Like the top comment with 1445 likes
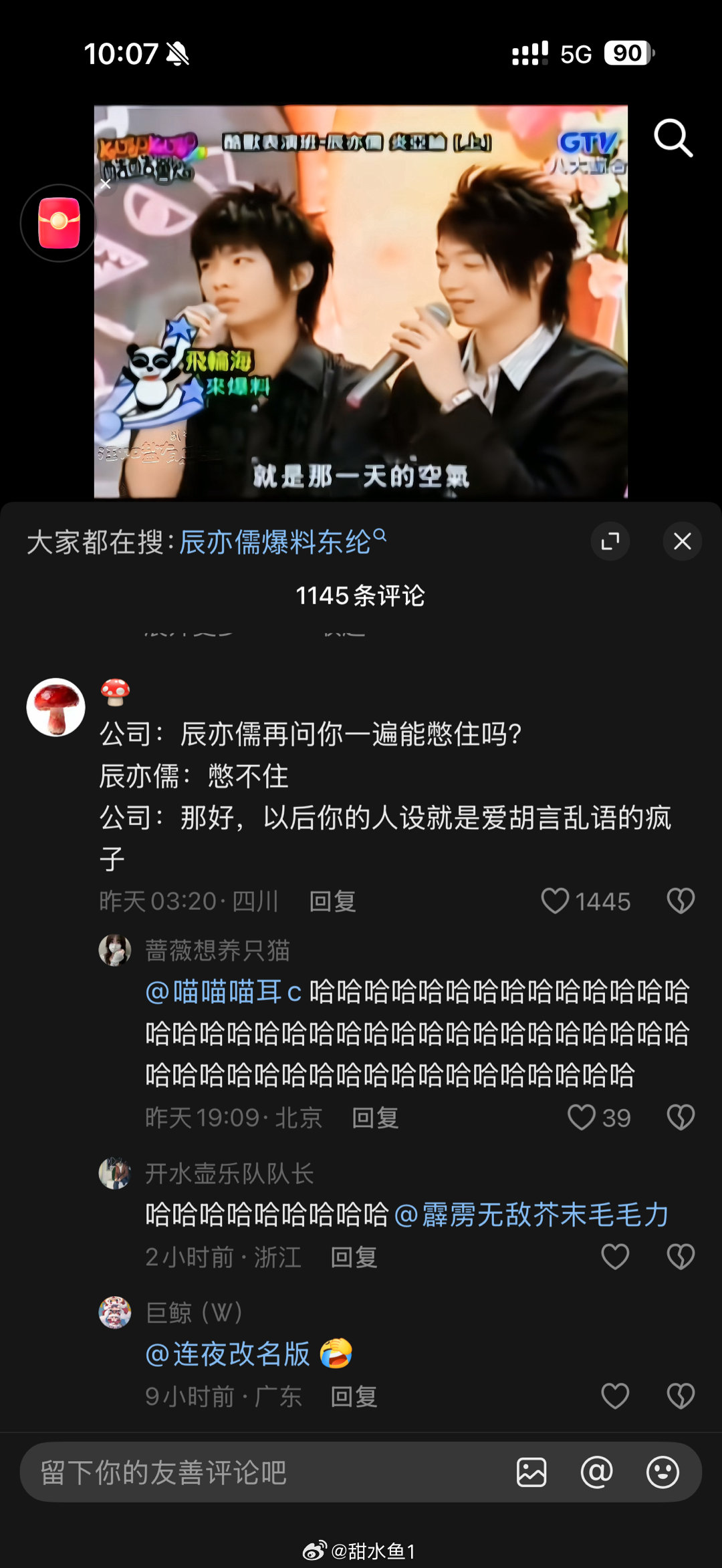Image resolution: width=722 pixels, height=1568 pixels. (557, 900)
